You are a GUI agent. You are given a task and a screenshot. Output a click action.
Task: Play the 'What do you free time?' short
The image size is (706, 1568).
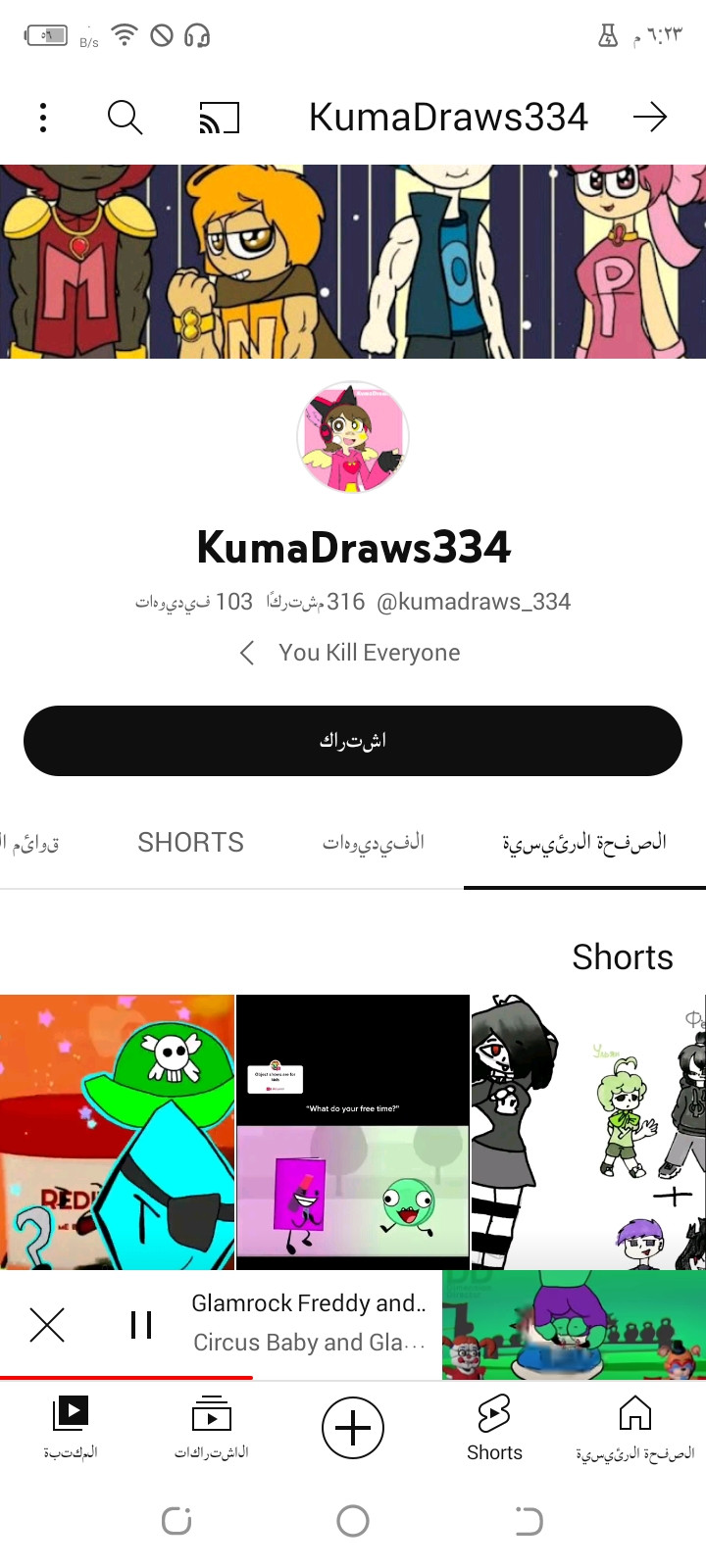pyautogui.click(x=353, y=1132)
